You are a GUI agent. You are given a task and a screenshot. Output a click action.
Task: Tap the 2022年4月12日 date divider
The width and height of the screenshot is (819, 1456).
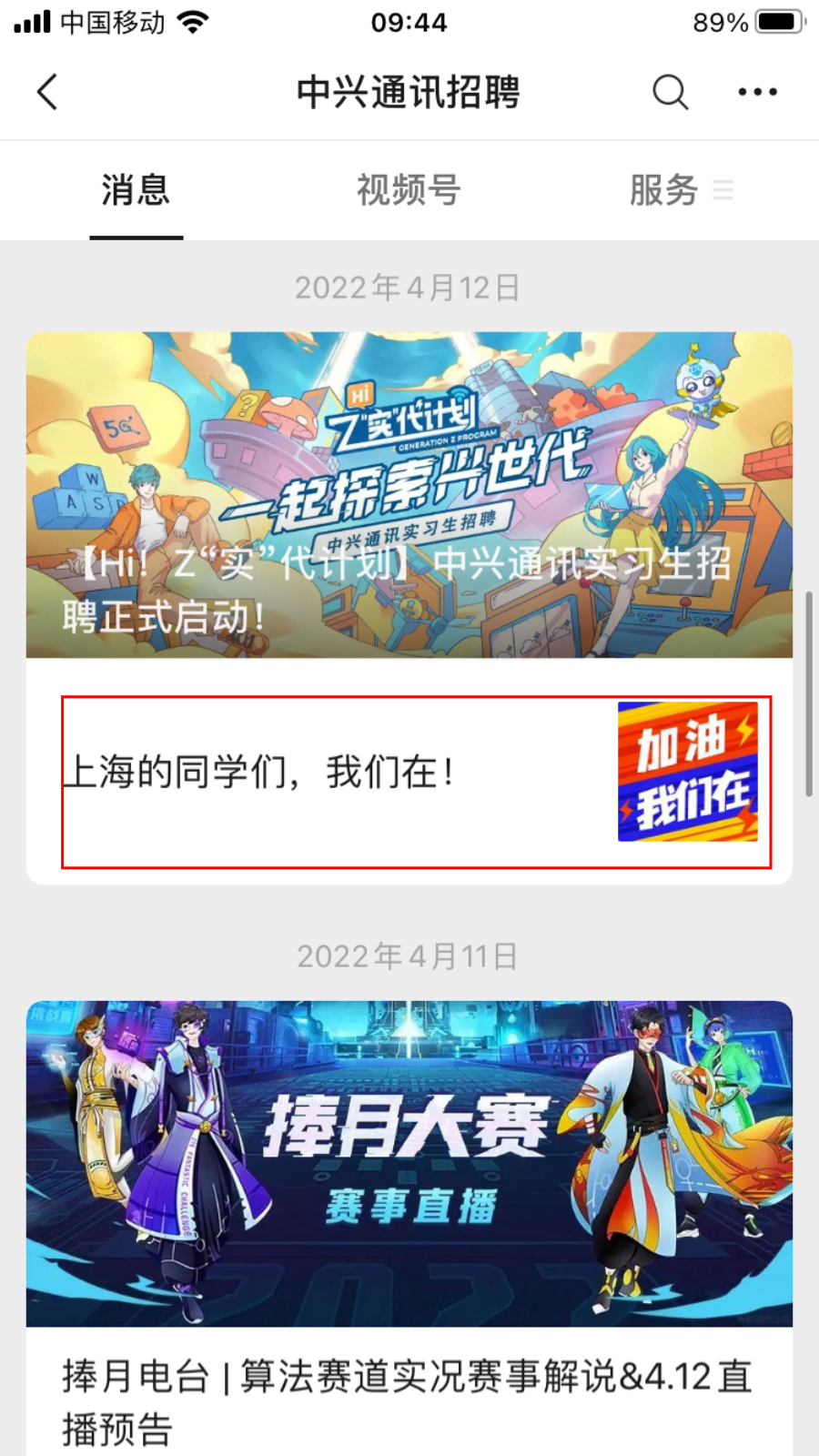point(409,287)
